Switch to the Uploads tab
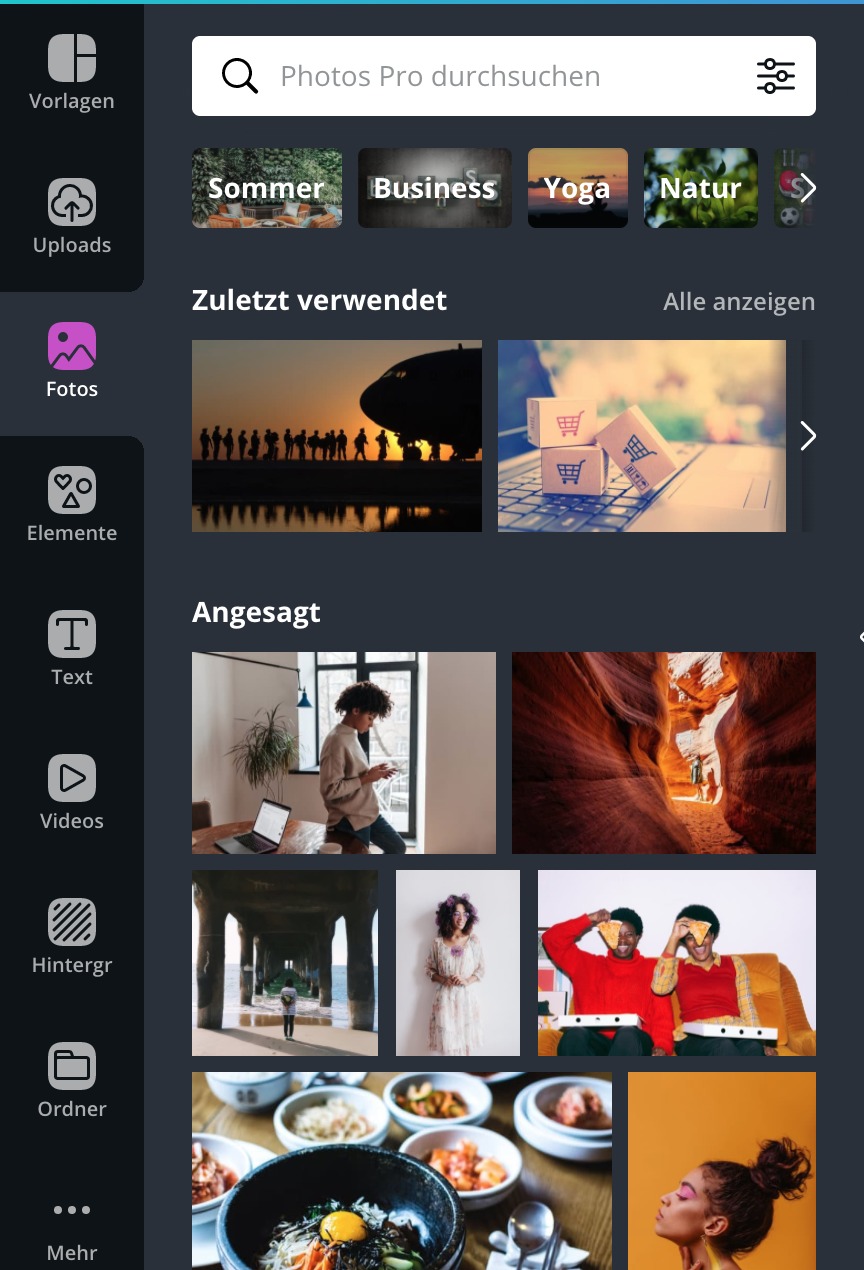 click(72, 216)
